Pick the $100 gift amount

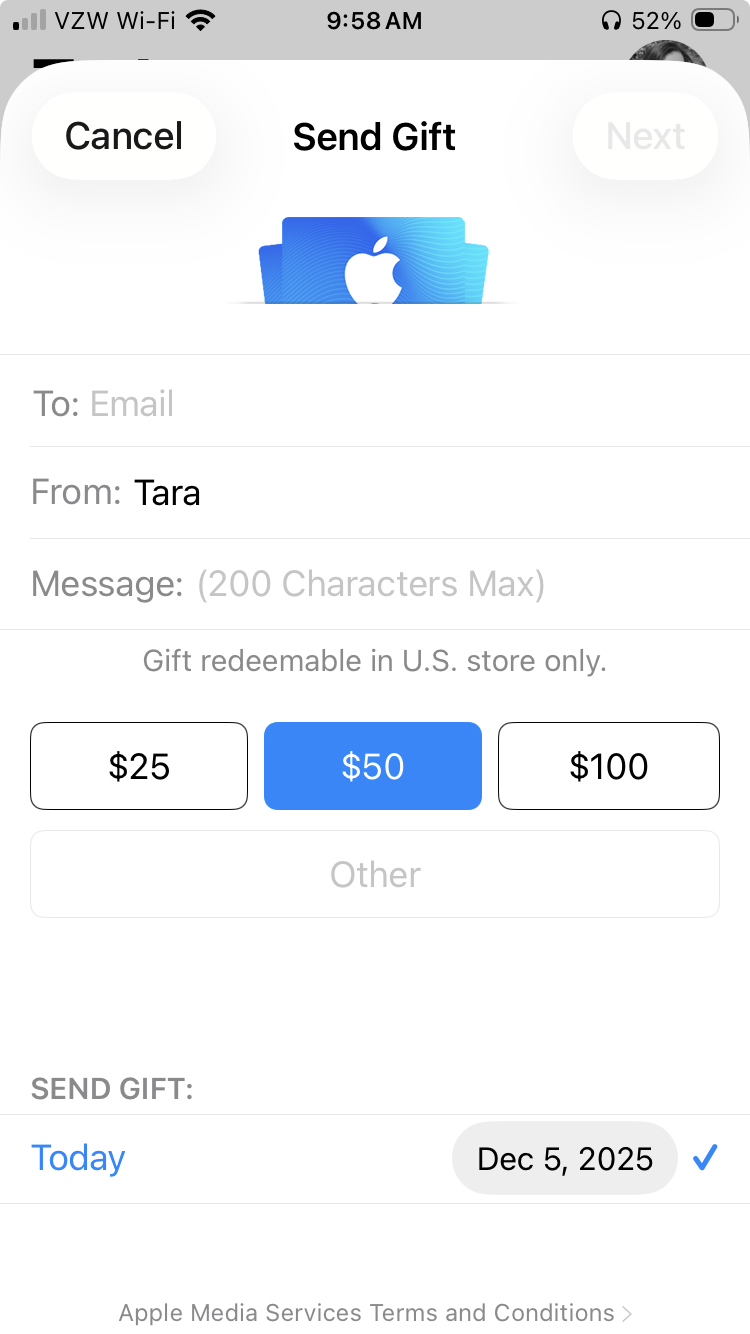[608, 766]
